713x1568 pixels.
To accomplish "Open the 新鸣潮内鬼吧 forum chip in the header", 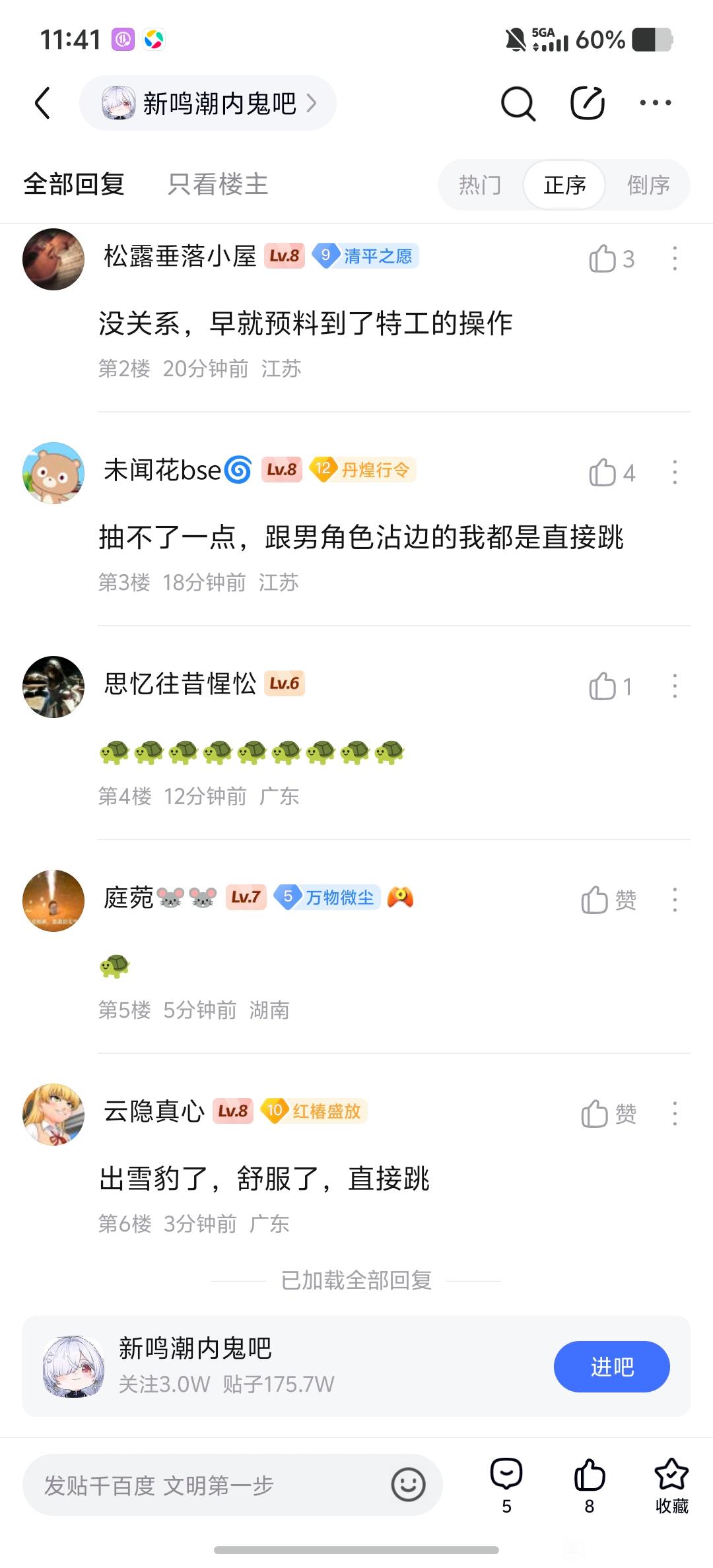I will (208, 103).
